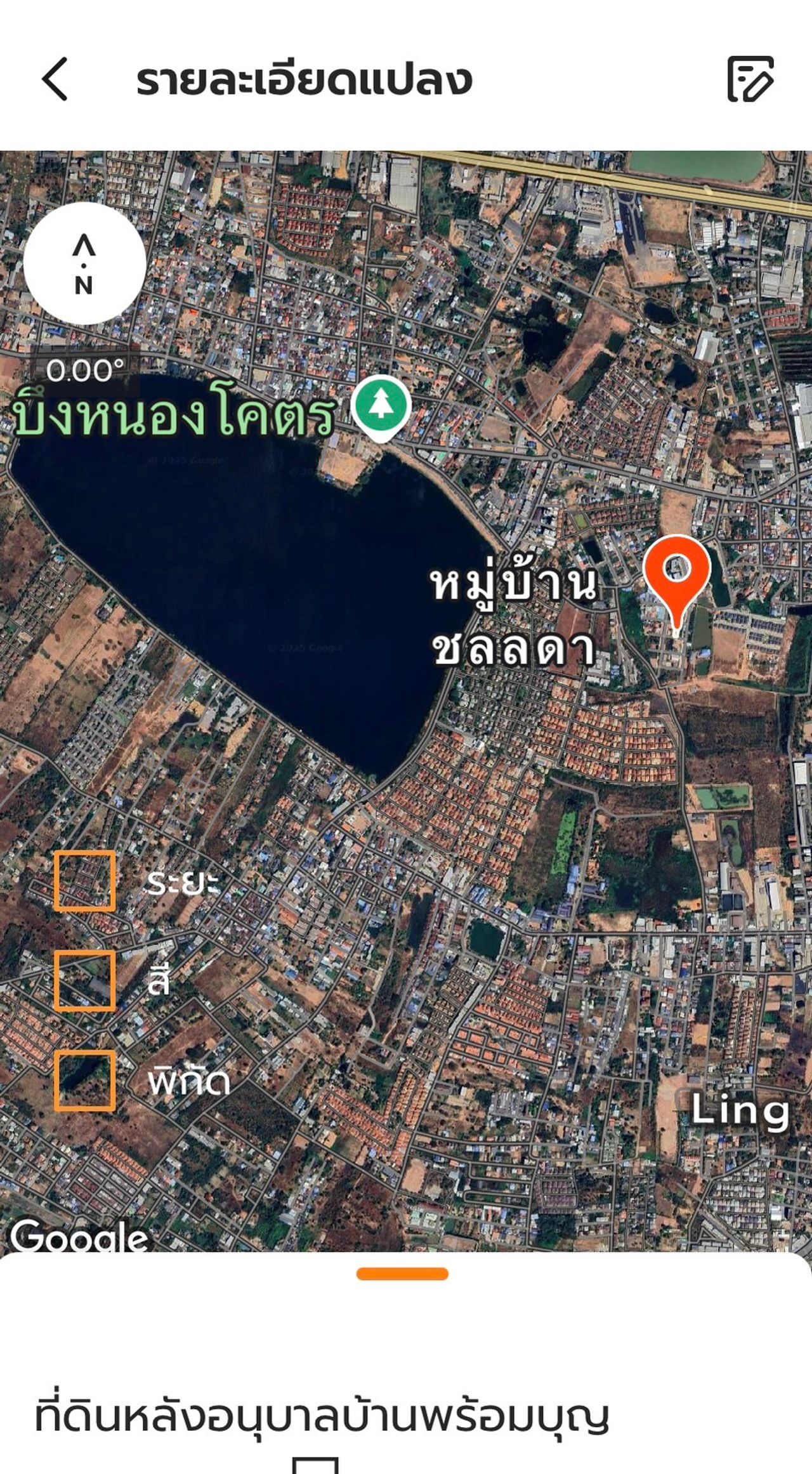Screen dimensions: 812x1474
Task: Tap the orange bottom sheet handle
Action: click(402, 1273)
